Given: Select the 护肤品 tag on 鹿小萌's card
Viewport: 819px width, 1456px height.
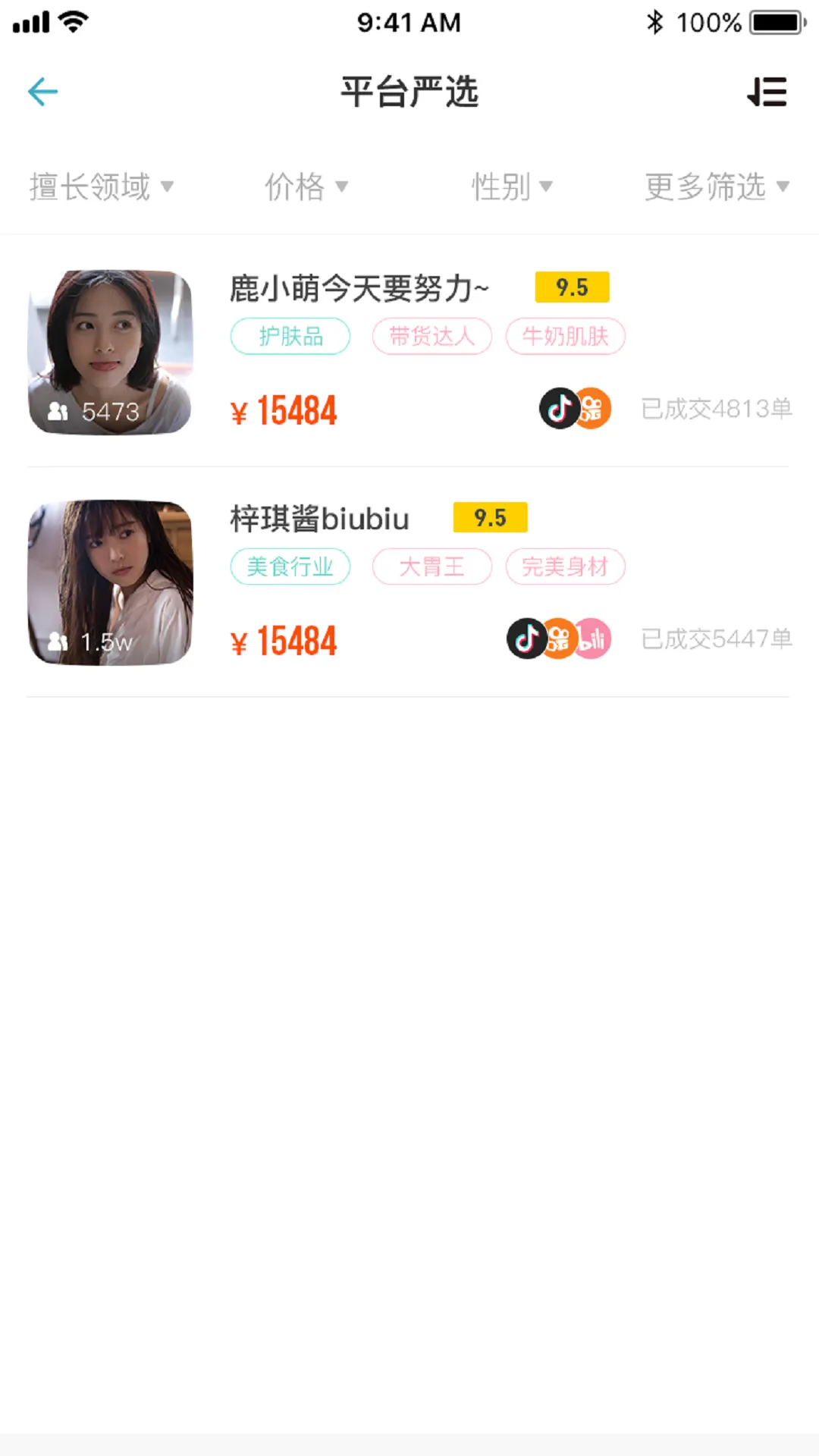Looking at the screenshot, I should [290, 336].
